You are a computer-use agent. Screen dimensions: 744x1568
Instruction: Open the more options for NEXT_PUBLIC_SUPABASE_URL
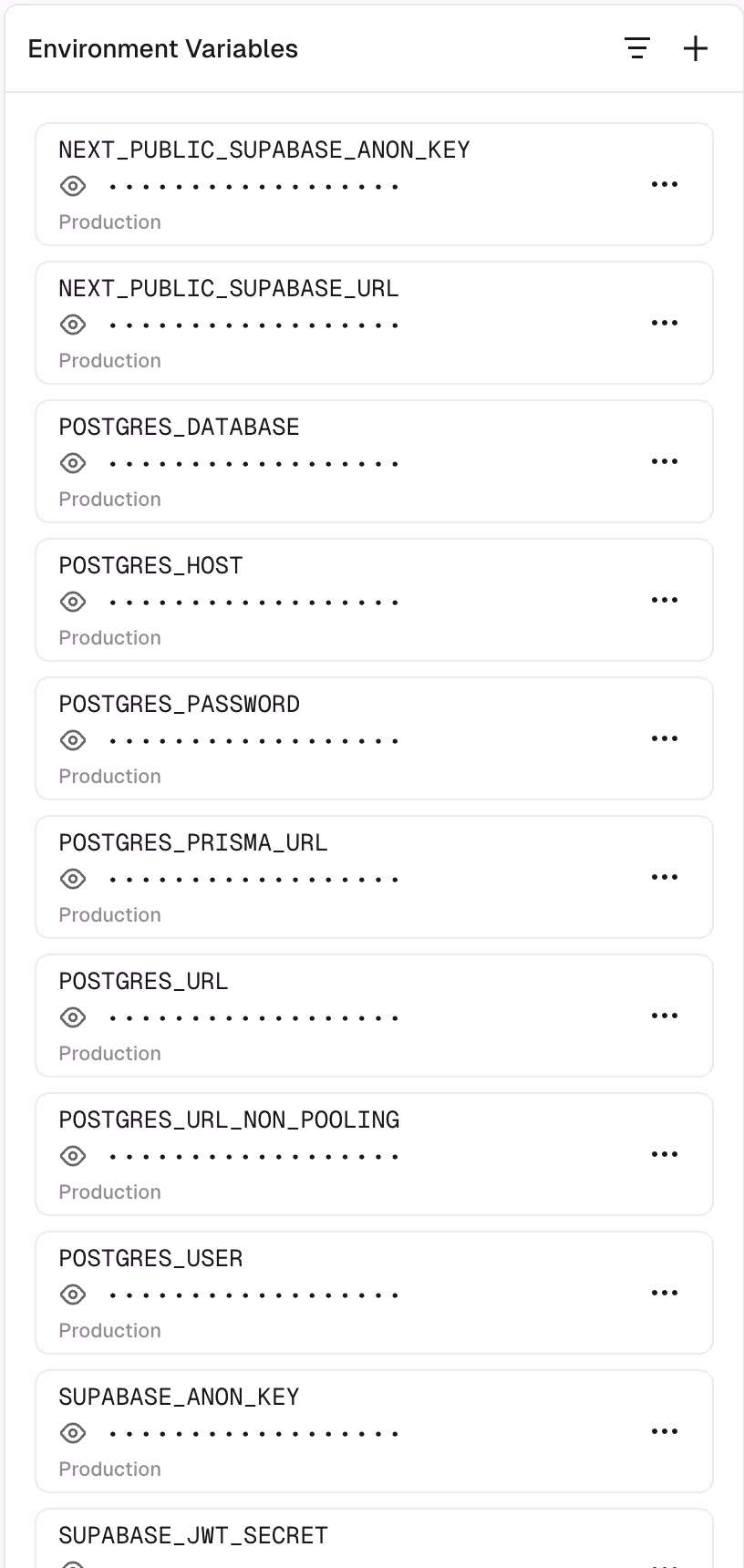click(665, 323)
